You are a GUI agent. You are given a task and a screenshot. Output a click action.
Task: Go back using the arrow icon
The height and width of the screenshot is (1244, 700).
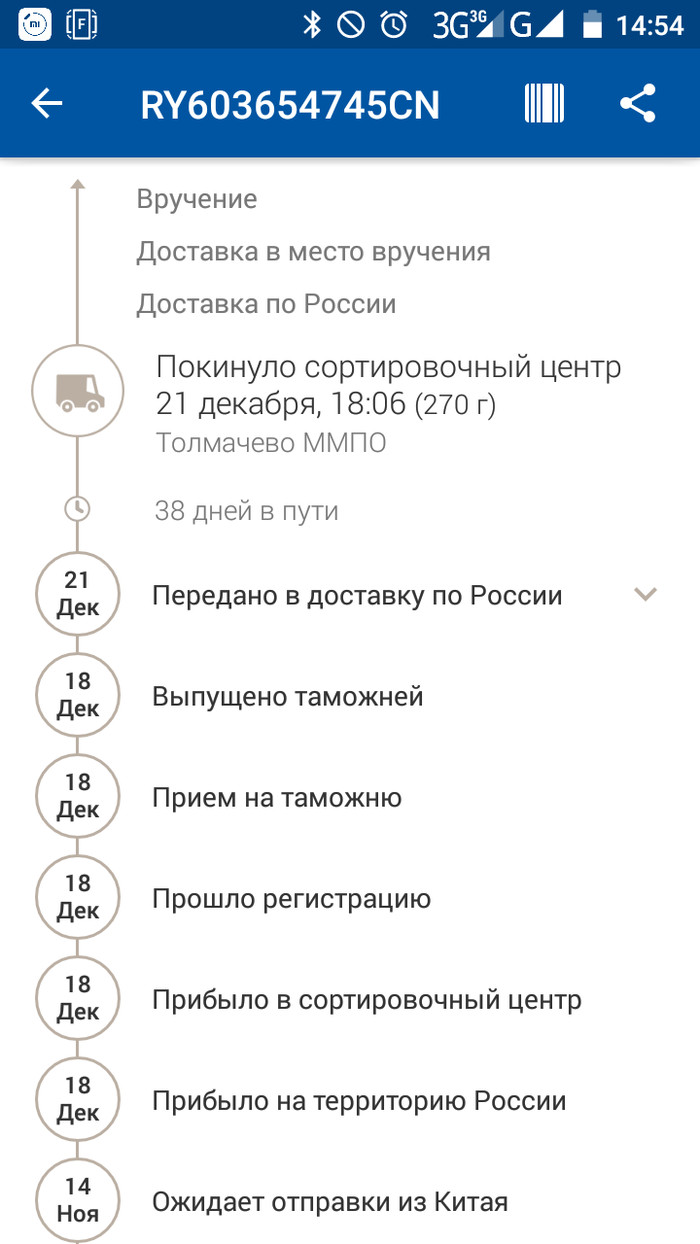47,104
